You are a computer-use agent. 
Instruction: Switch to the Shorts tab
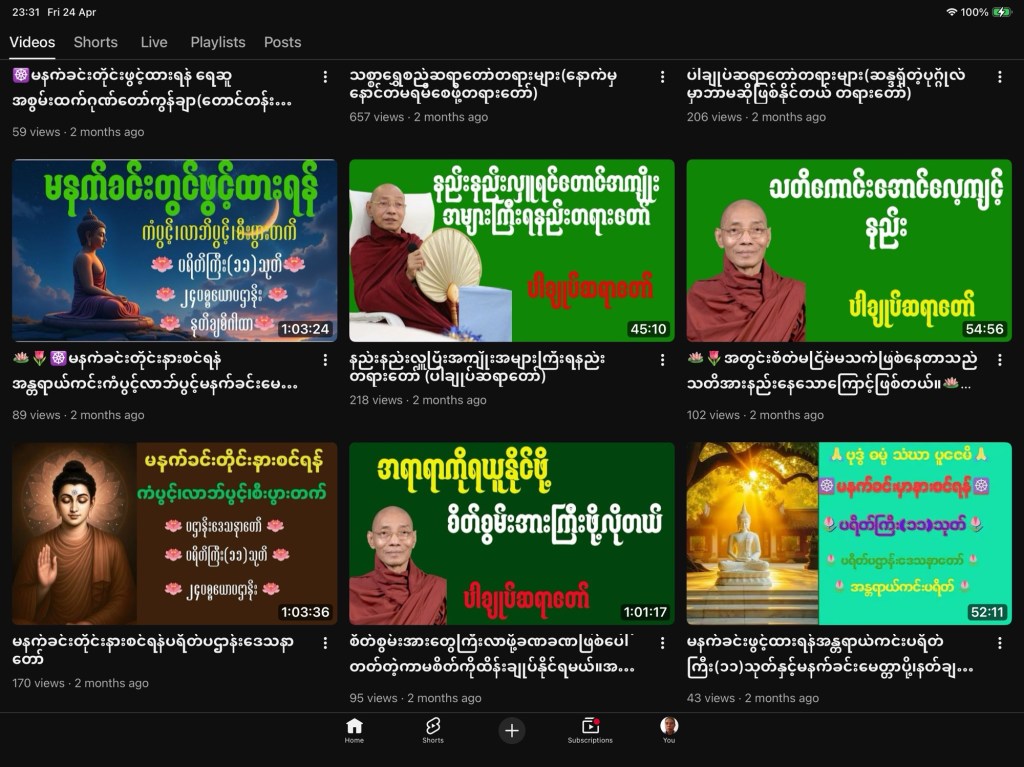[95, 42]
